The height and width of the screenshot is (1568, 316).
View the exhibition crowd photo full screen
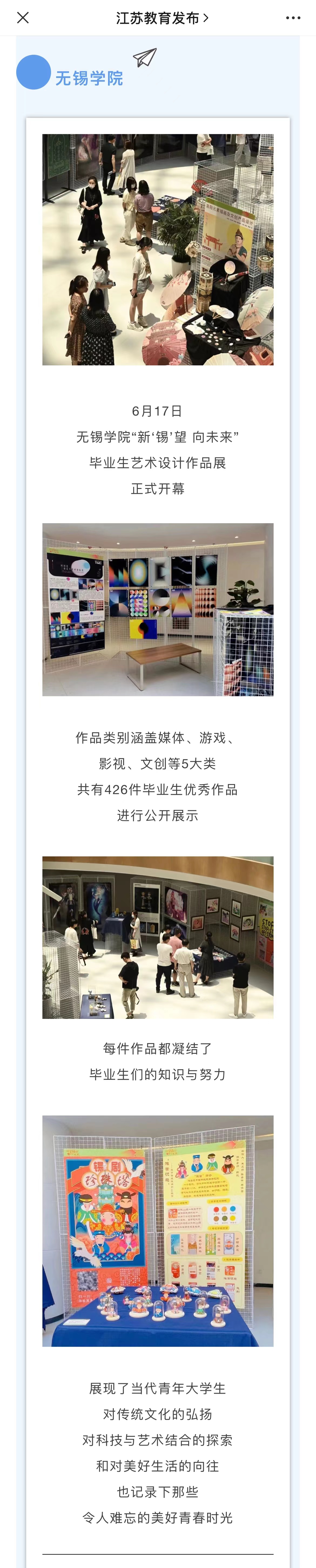pyautogui.click(x=158, y=250)
